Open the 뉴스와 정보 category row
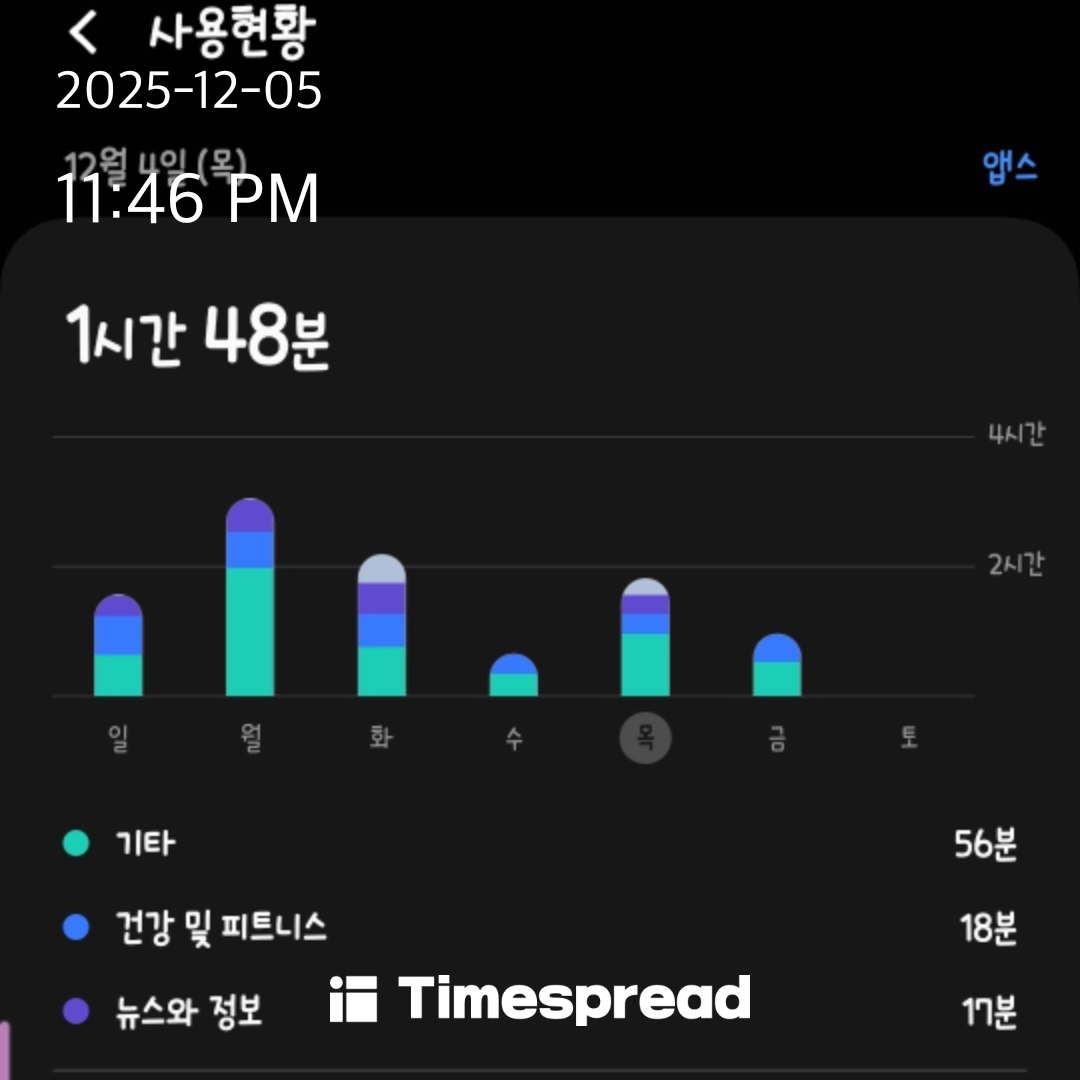1080x1080 pixels. 190,1012
